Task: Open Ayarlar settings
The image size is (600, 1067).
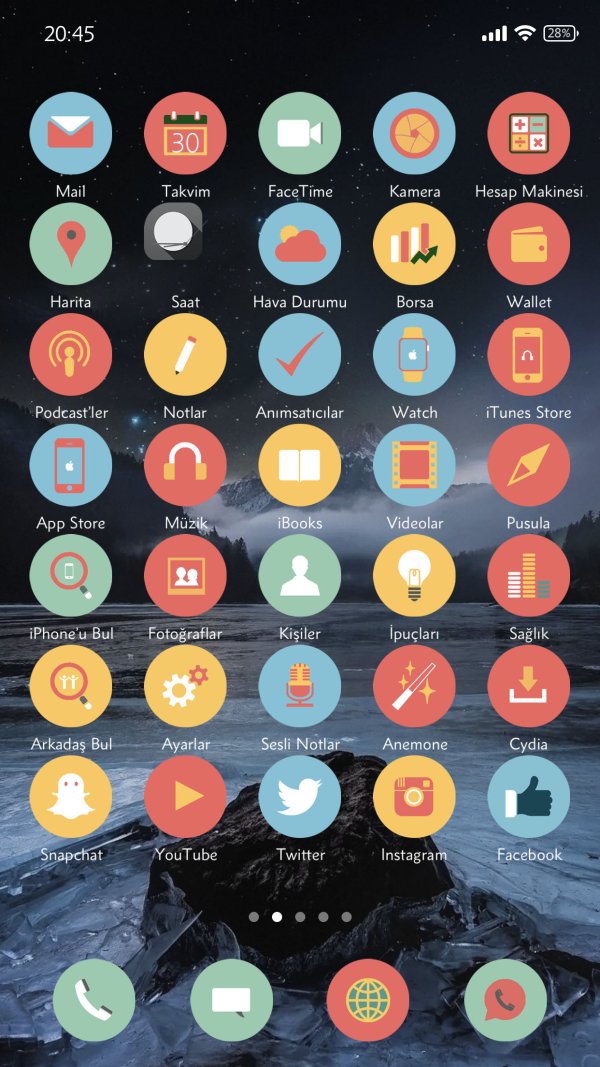Action: 185,687
